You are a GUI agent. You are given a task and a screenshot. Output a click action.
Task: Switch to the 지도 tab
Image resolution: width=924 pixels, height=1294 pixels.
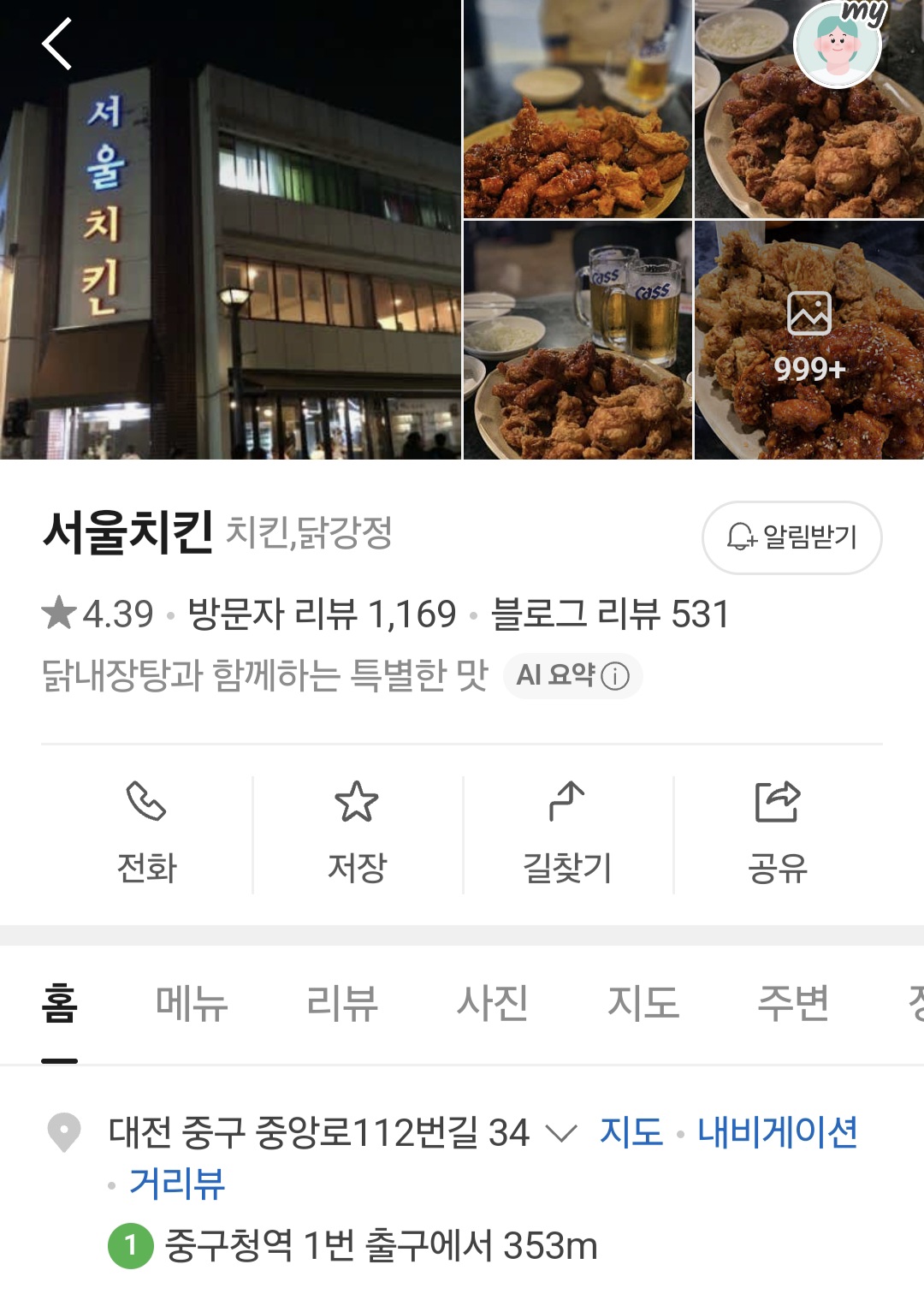pyautogui.click(x=643, y=1004)
